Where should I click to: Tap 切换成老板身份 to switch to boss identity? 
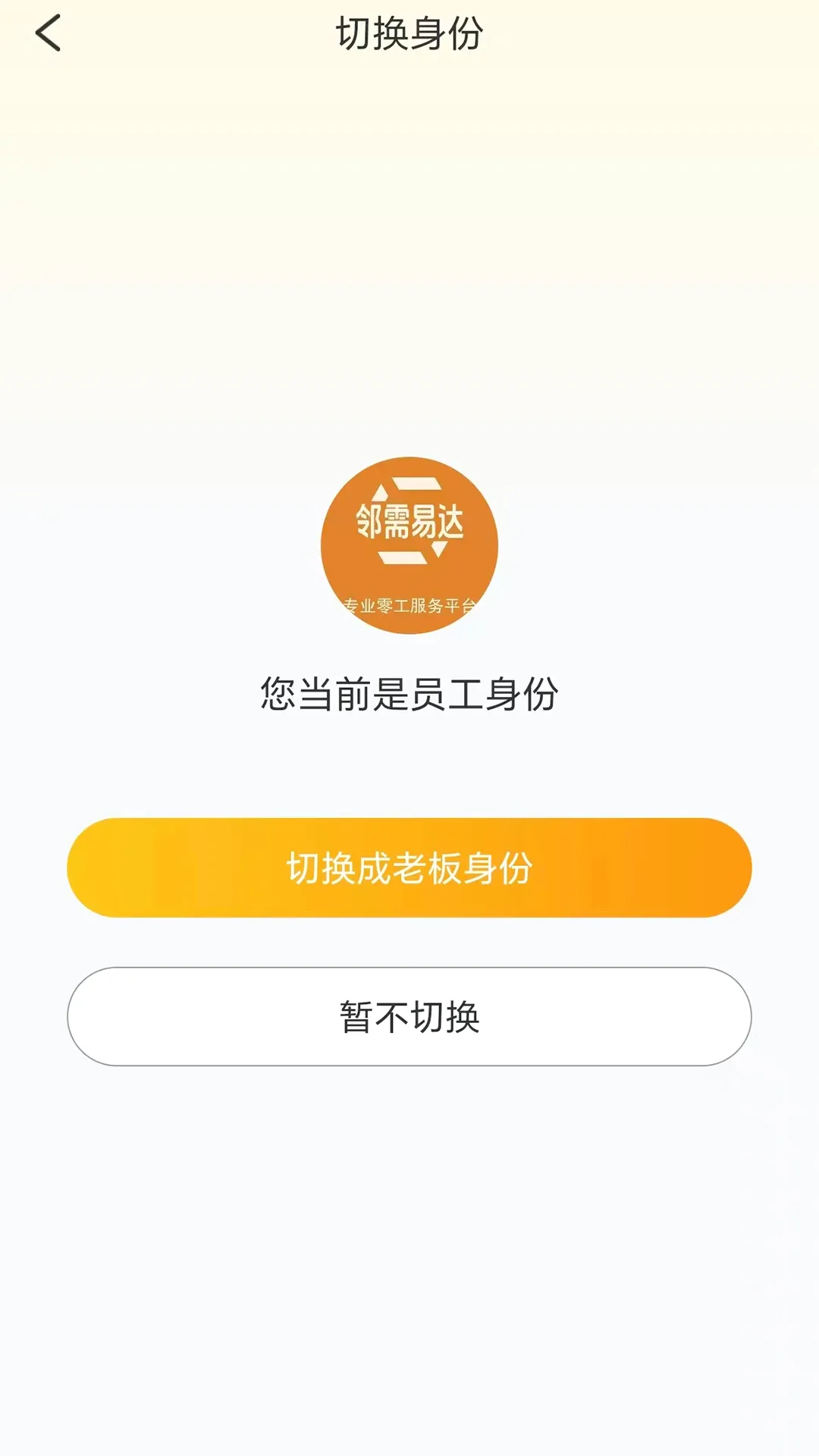[409, 868]
